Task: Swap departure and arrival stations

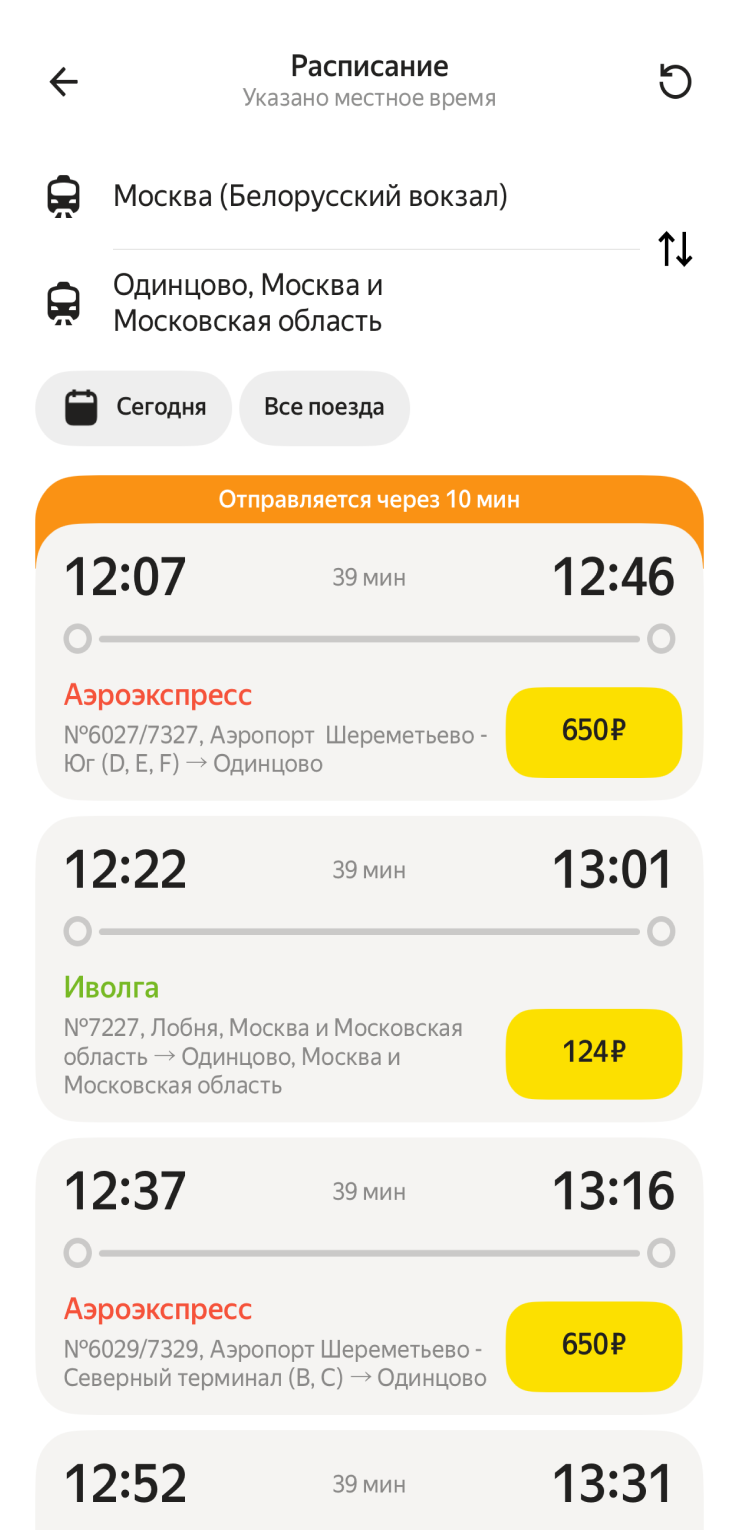Action: click(x=675, y=249)
